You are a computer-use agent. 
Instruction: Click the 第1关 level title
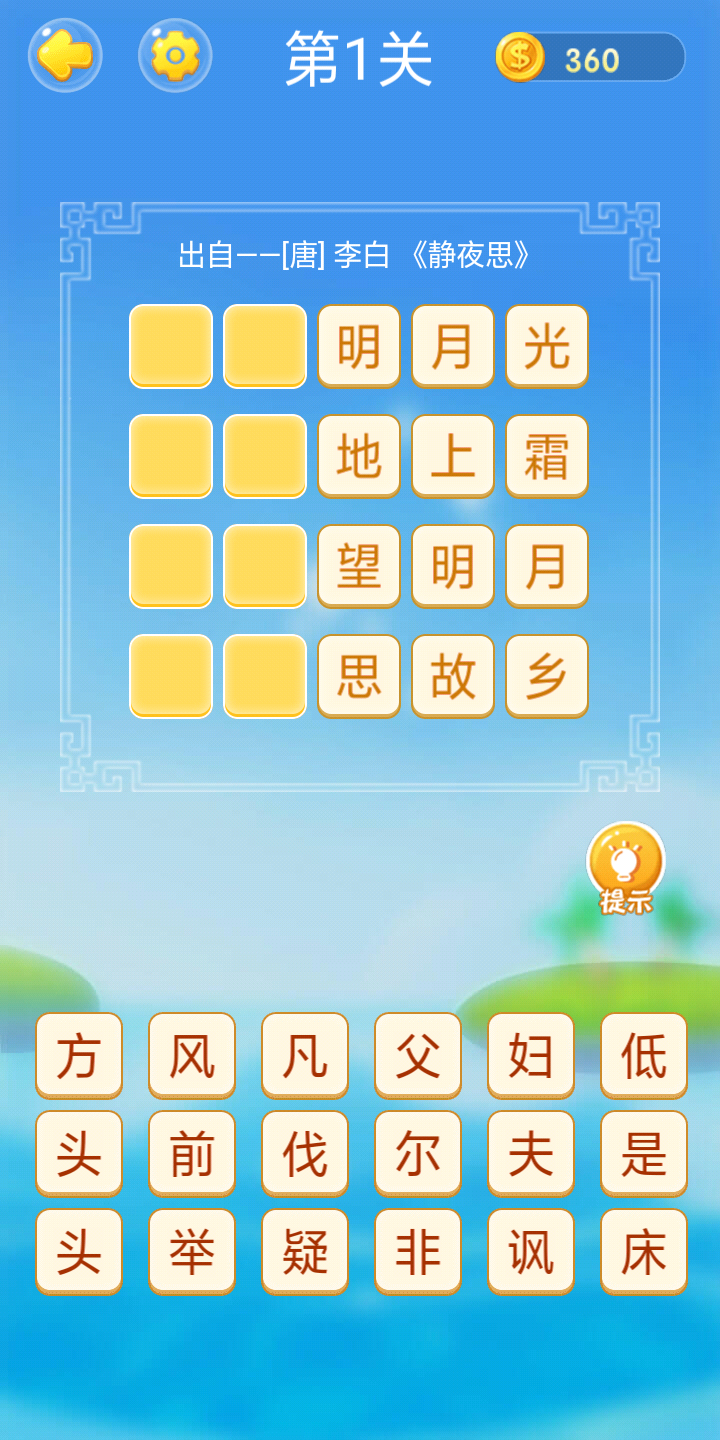point(360,57)
